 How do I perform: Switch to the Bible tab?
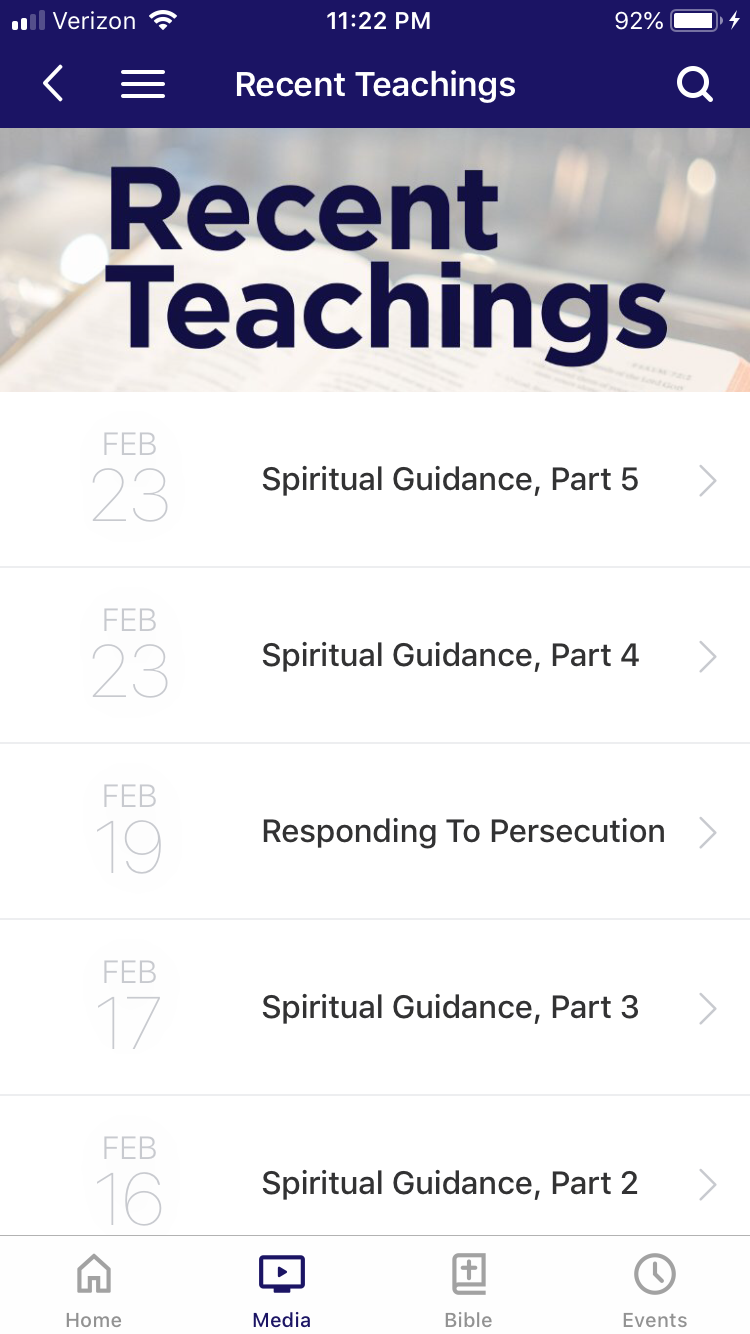coord(468,1290)
